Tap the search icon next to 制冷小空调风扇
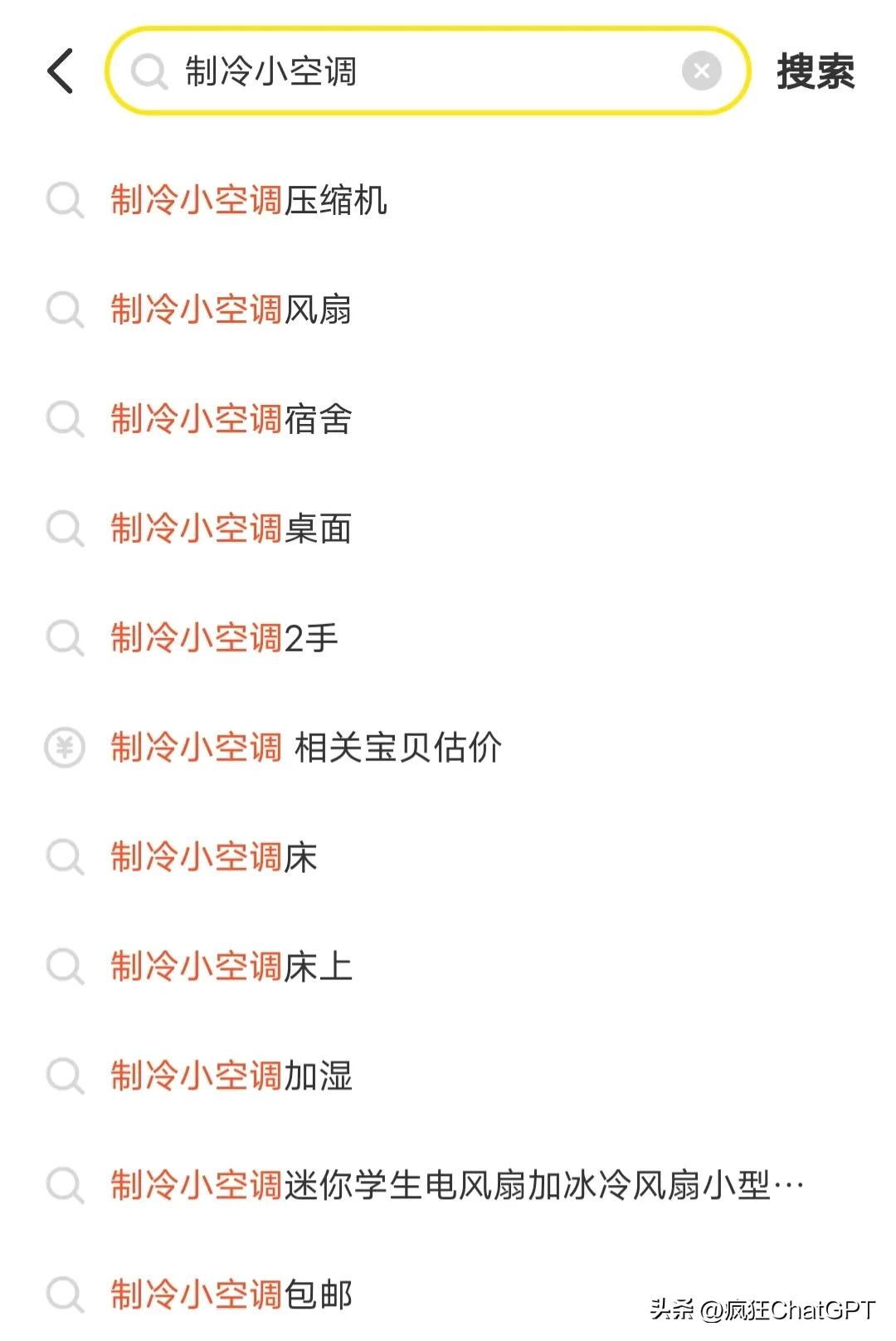Viewport: 896px width, 1341px height. click(x=65, y=310)
